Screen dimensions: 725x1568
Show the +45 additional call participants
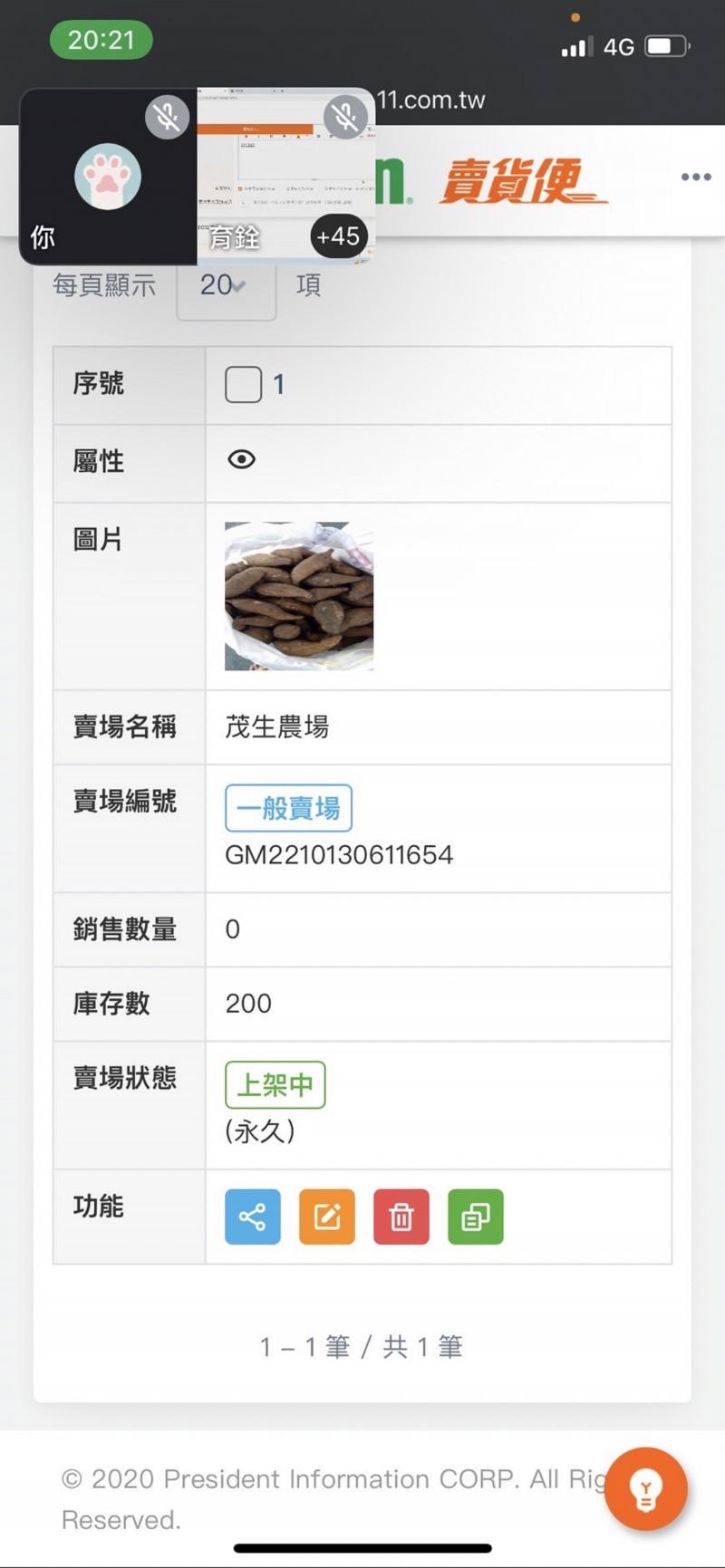[x=338, y=237]
